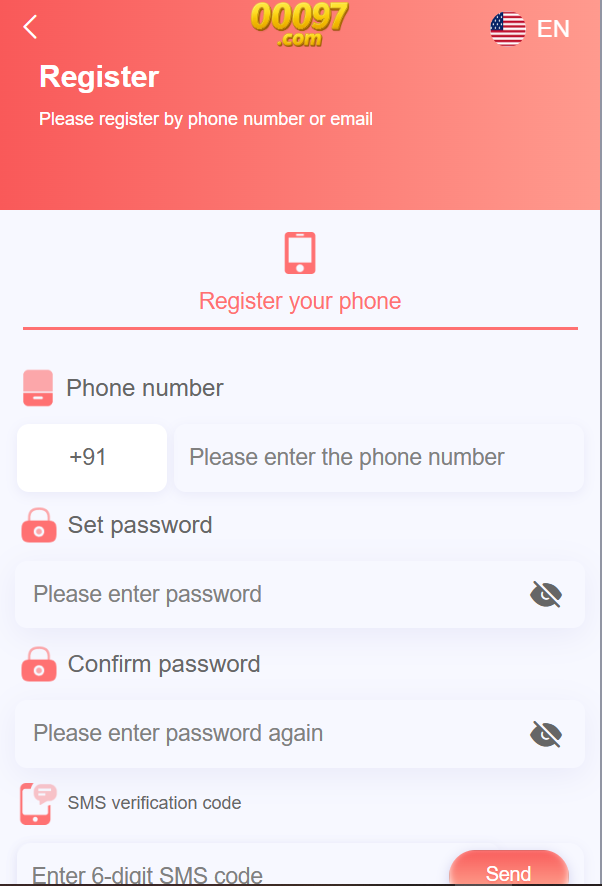Open the +91 country code picker
The image size is (602, 886).
coord(91,458)
